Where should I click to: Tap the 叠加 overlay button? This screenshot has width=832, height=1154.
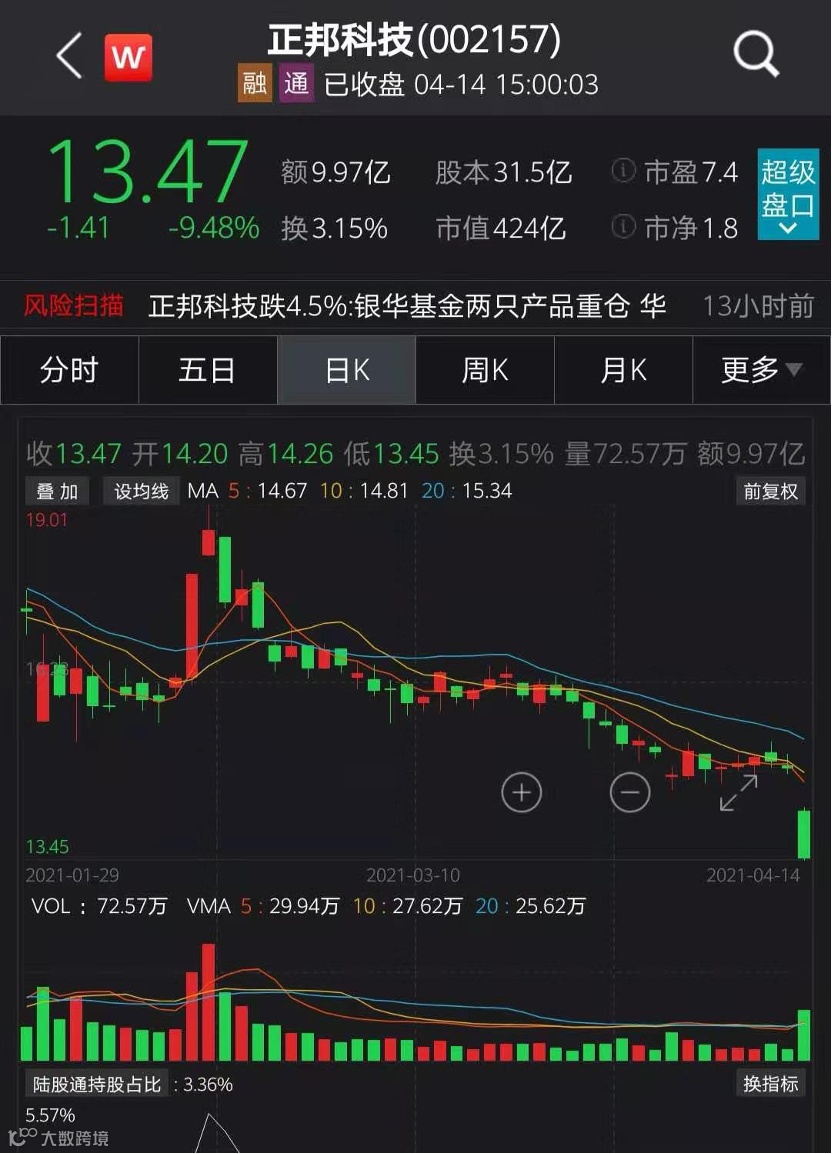click(57, 491)
